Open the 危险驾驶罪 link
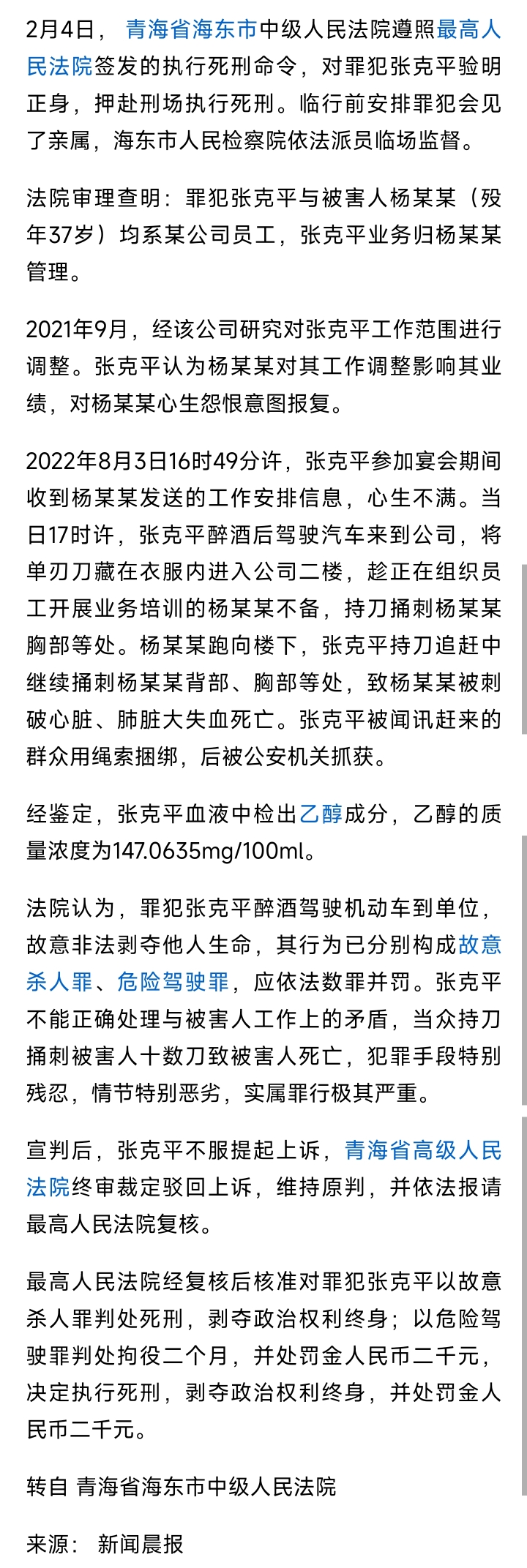Screen dimensions: 527x1568 (x=173, y=981)
